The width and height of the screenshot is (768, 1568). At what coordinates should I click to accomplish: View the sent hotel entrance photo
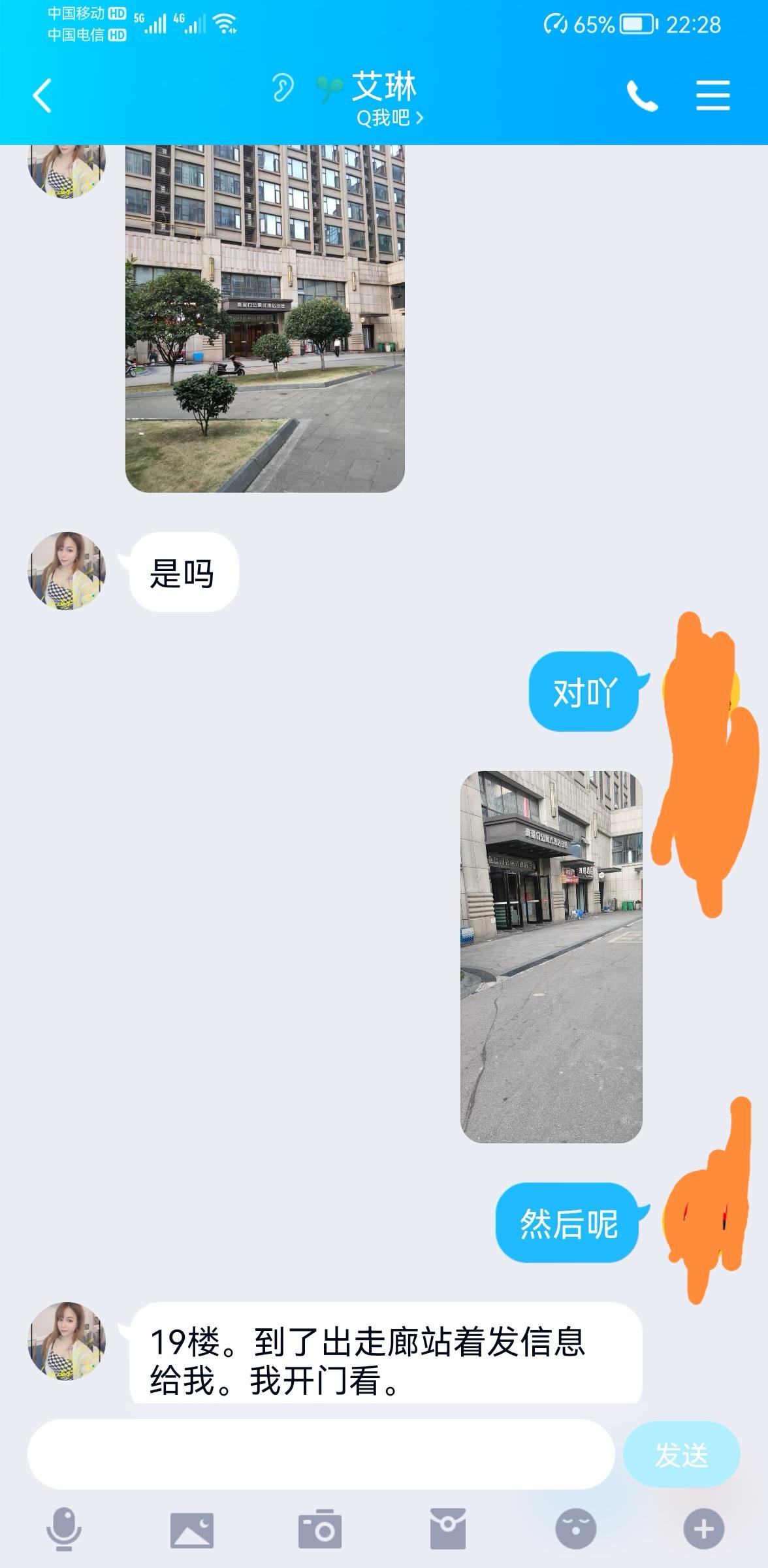(x=551, y=956)
